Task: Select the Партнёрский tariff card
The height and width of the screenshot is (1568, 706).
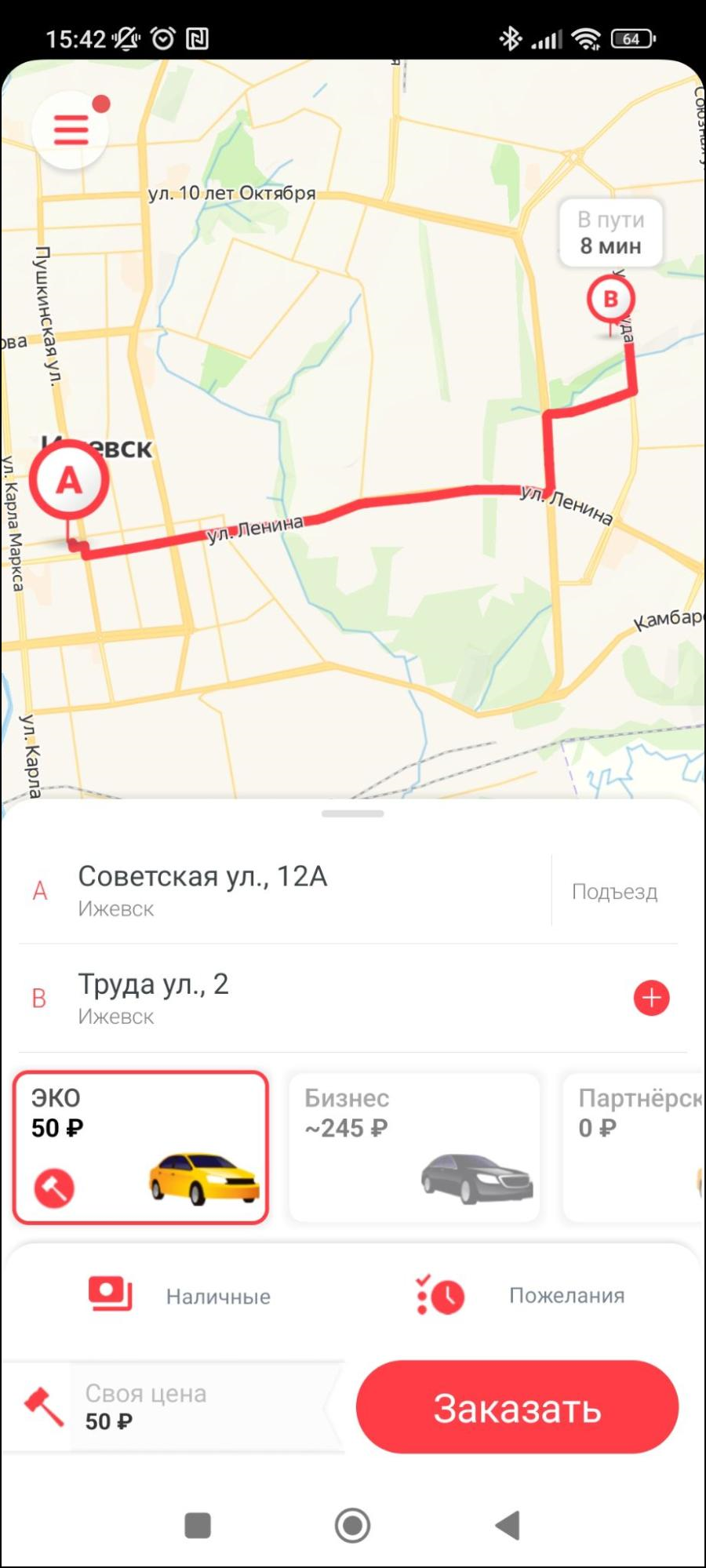Action: click(x=635, y=1147)
